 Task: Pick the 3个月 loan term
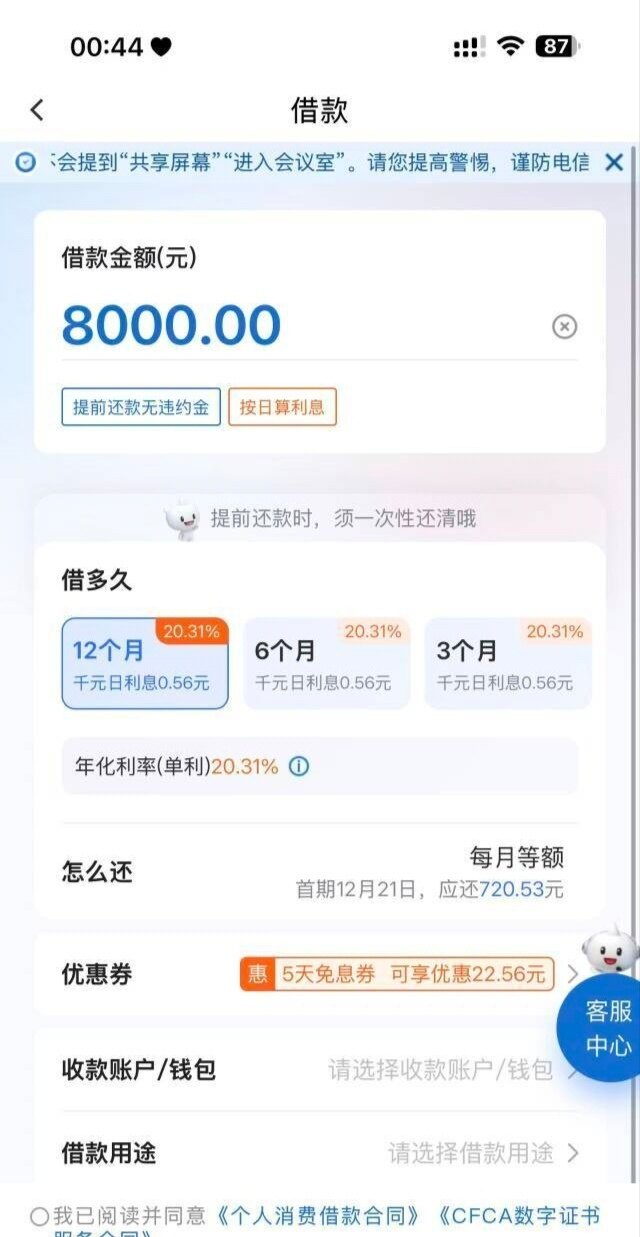[x=507, y=663]
